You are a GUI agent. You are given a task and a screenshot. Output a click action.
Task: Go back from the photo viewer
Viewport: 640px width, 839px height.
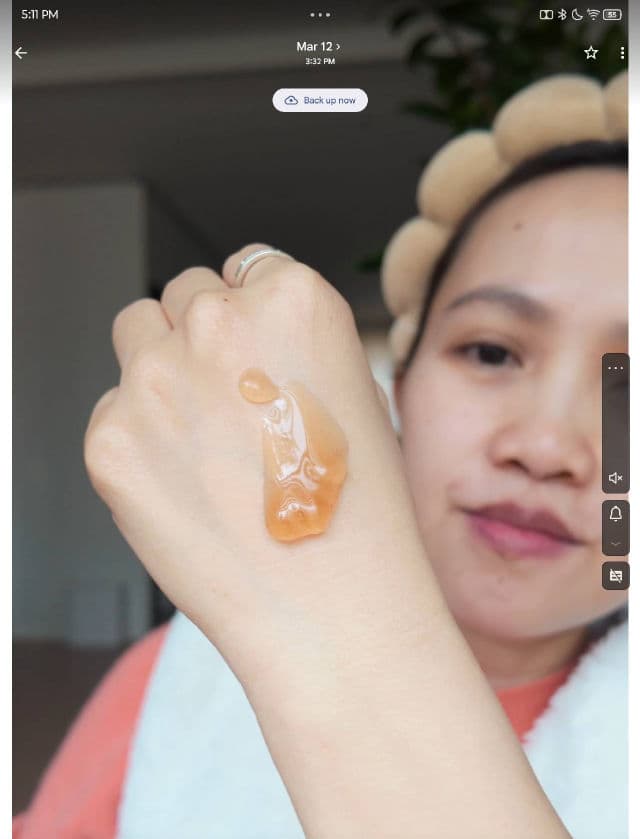[x=21, y=53]
